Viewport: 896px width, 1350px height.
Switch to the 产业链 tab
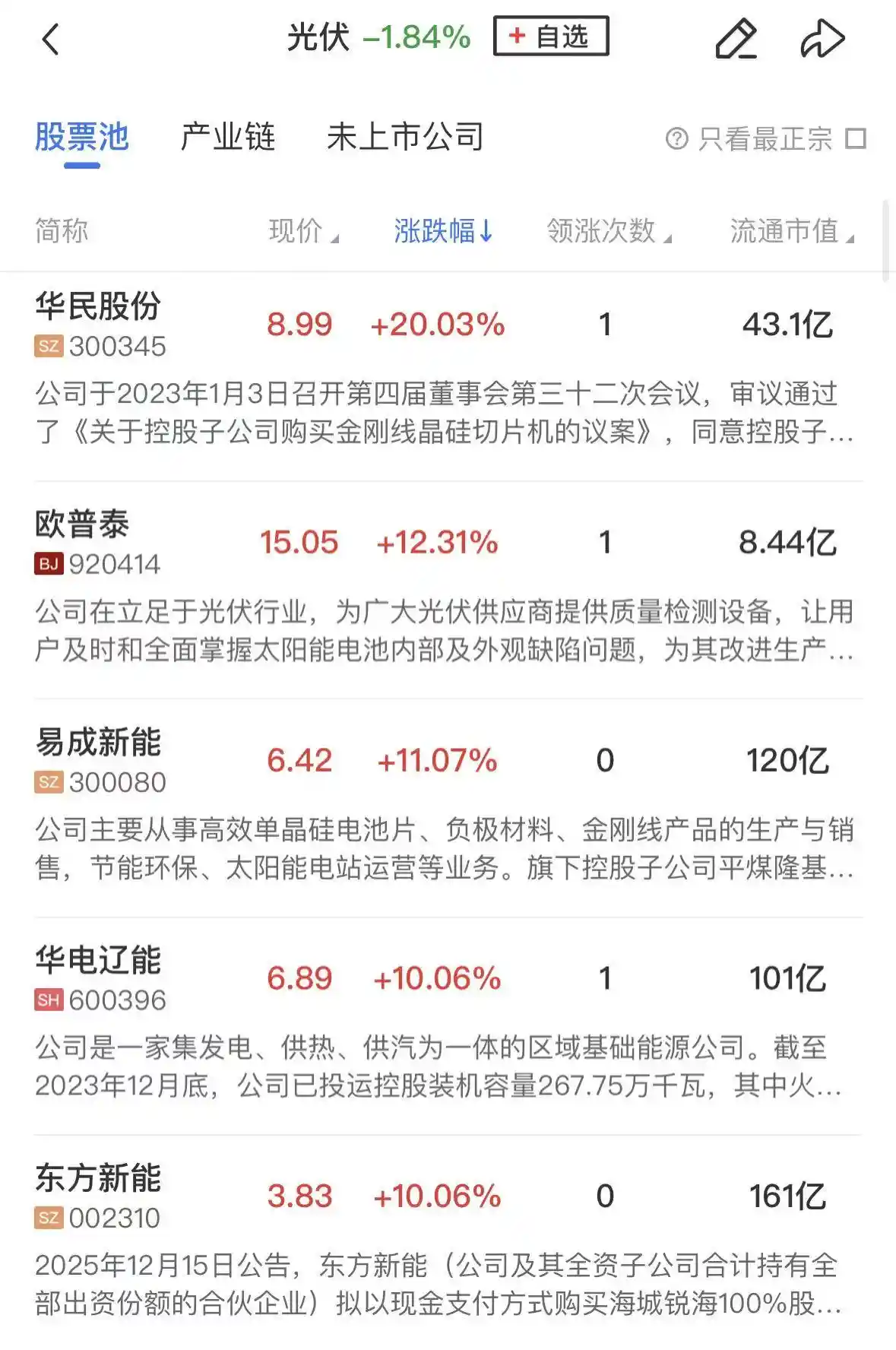tap(228, 138)
